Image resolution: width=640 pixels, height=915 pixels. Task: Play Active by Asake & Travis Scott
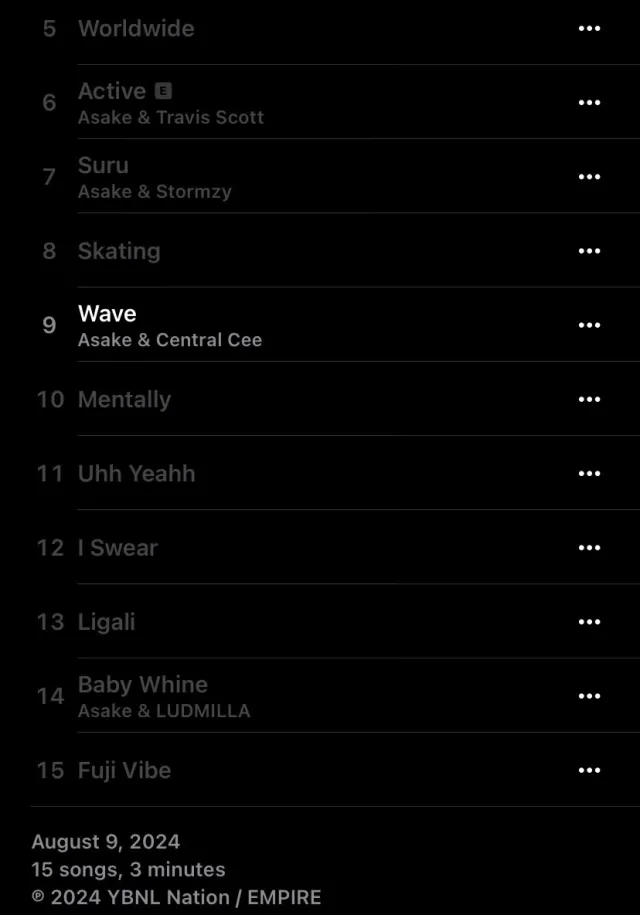112,92
